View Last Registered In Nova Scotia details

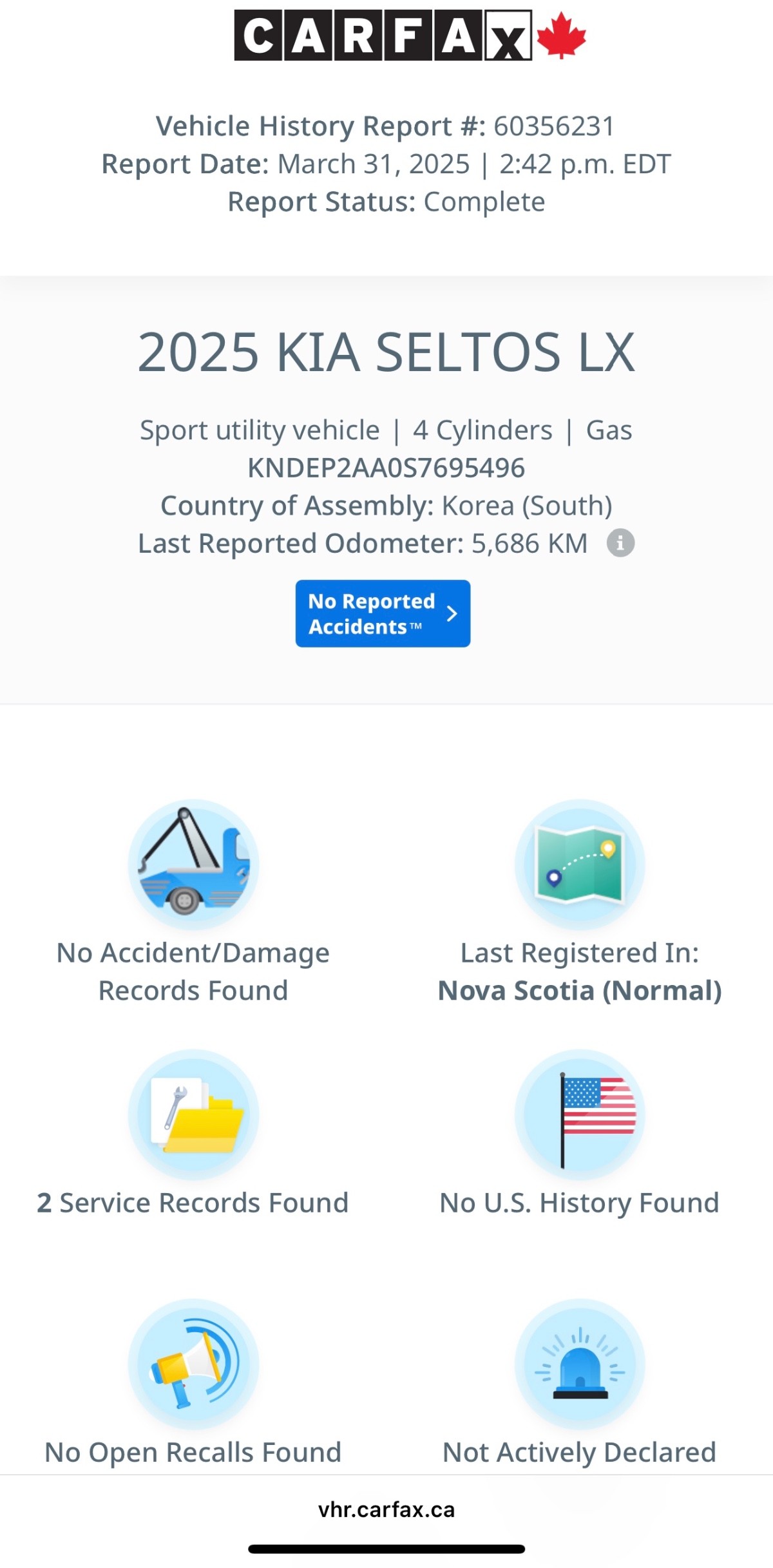(x=580, y=902)
